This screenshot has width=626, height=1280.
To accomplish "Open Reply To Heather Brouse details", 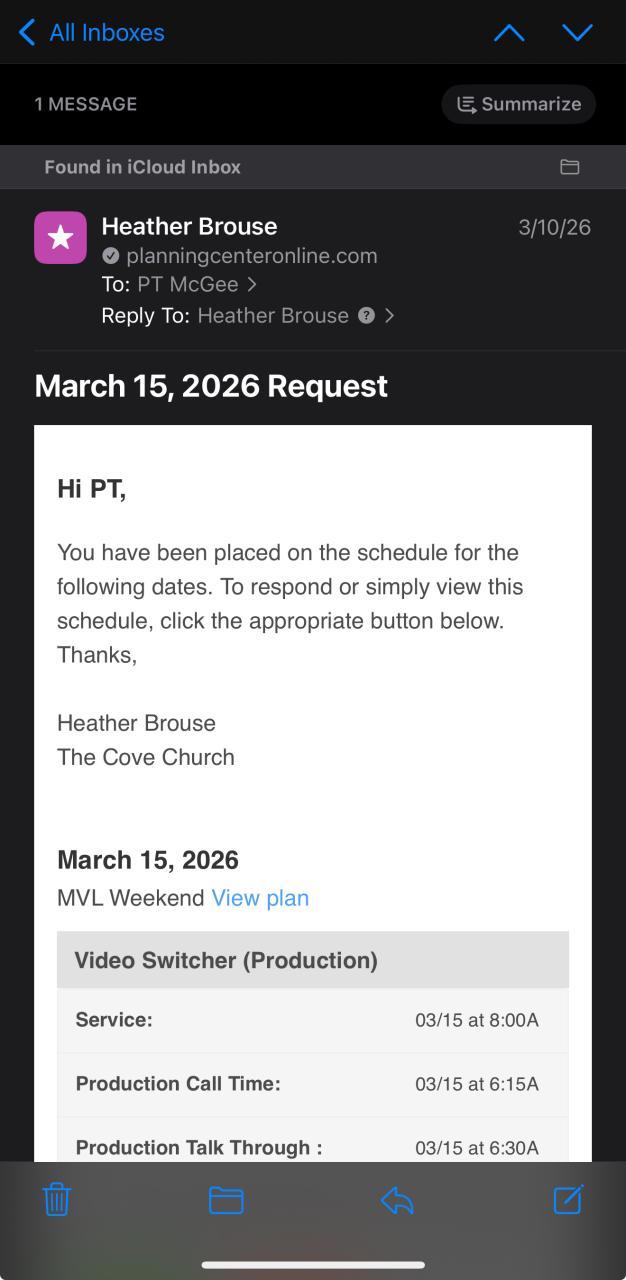I will 273,315.
